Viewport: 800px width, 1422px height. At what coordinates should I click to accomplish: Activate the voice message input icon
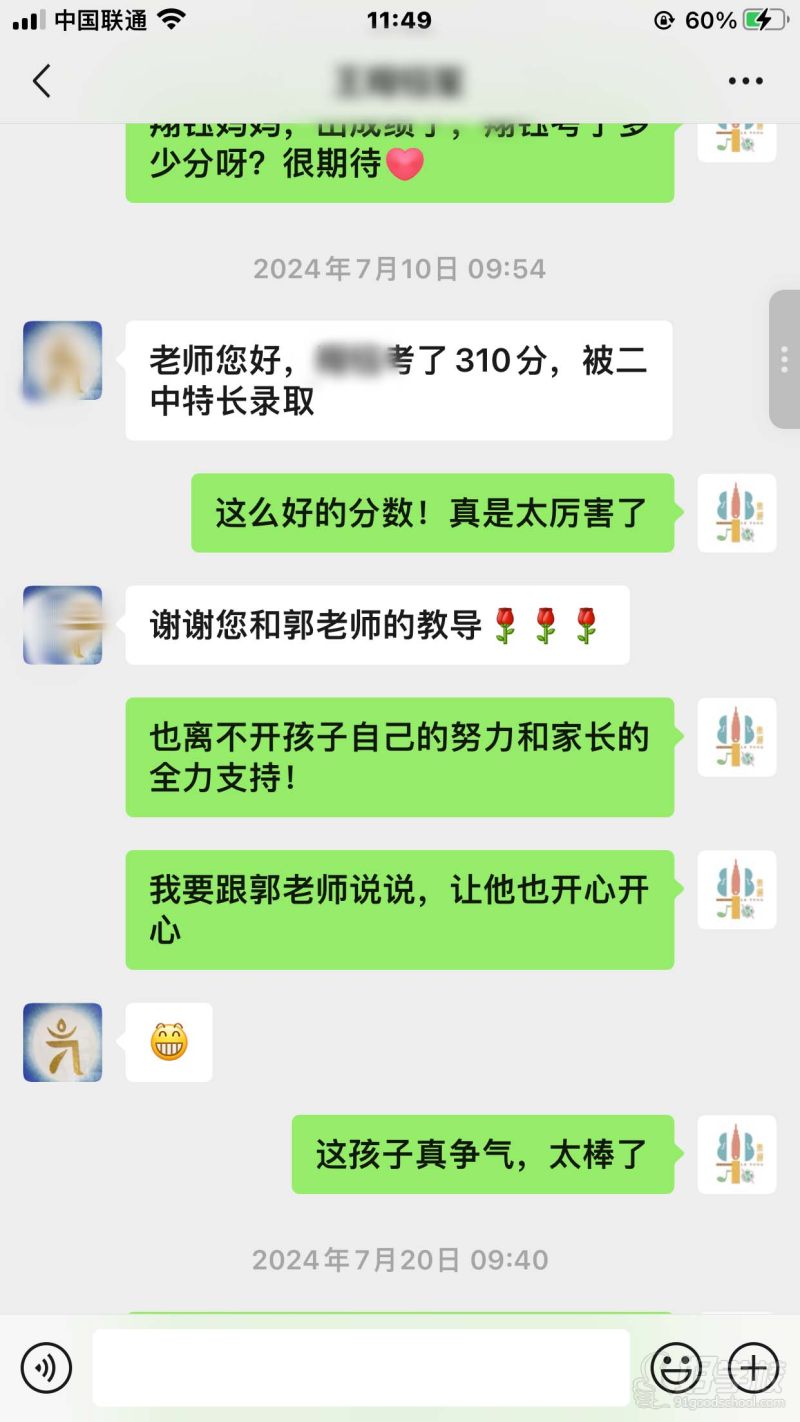47,1367
